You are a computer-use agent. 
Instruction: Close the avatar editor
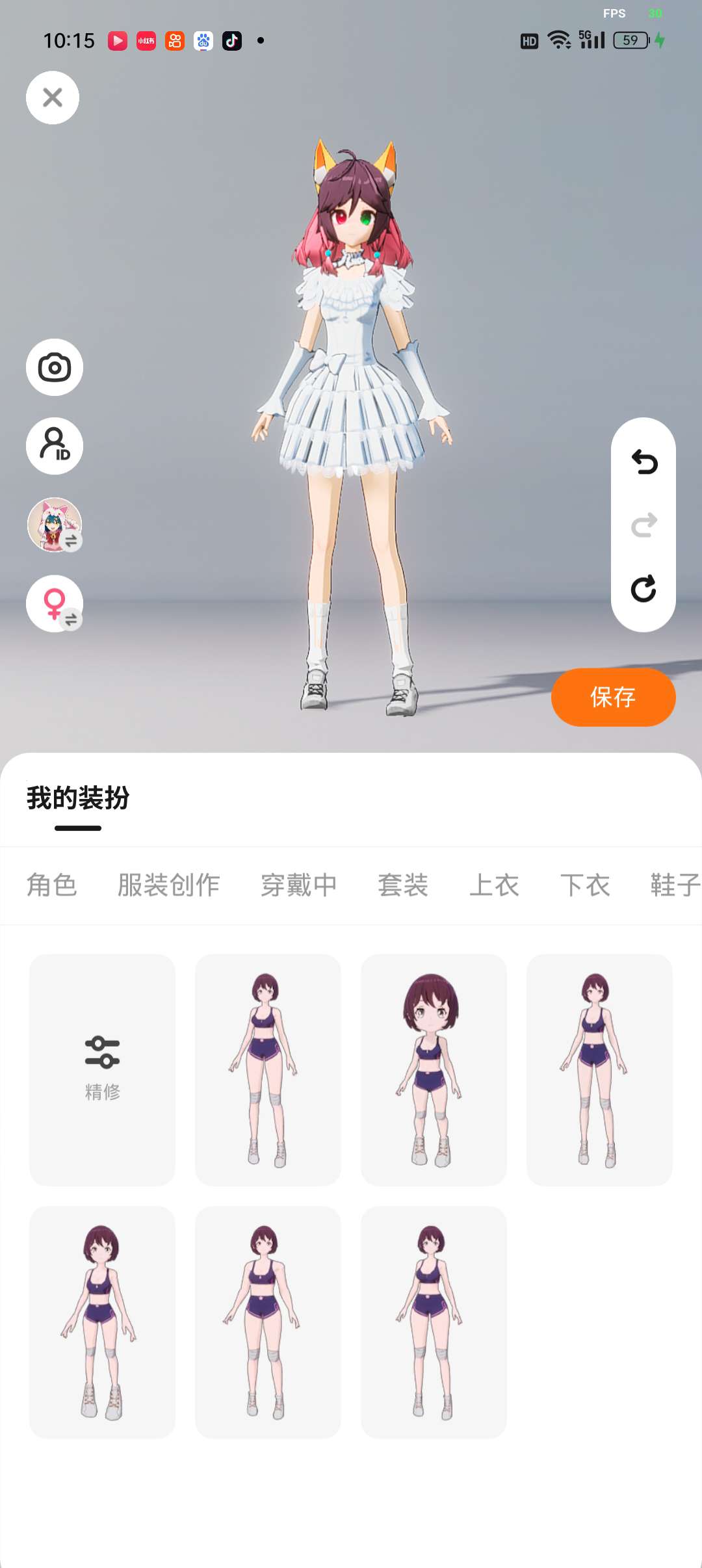coord(53,98)
